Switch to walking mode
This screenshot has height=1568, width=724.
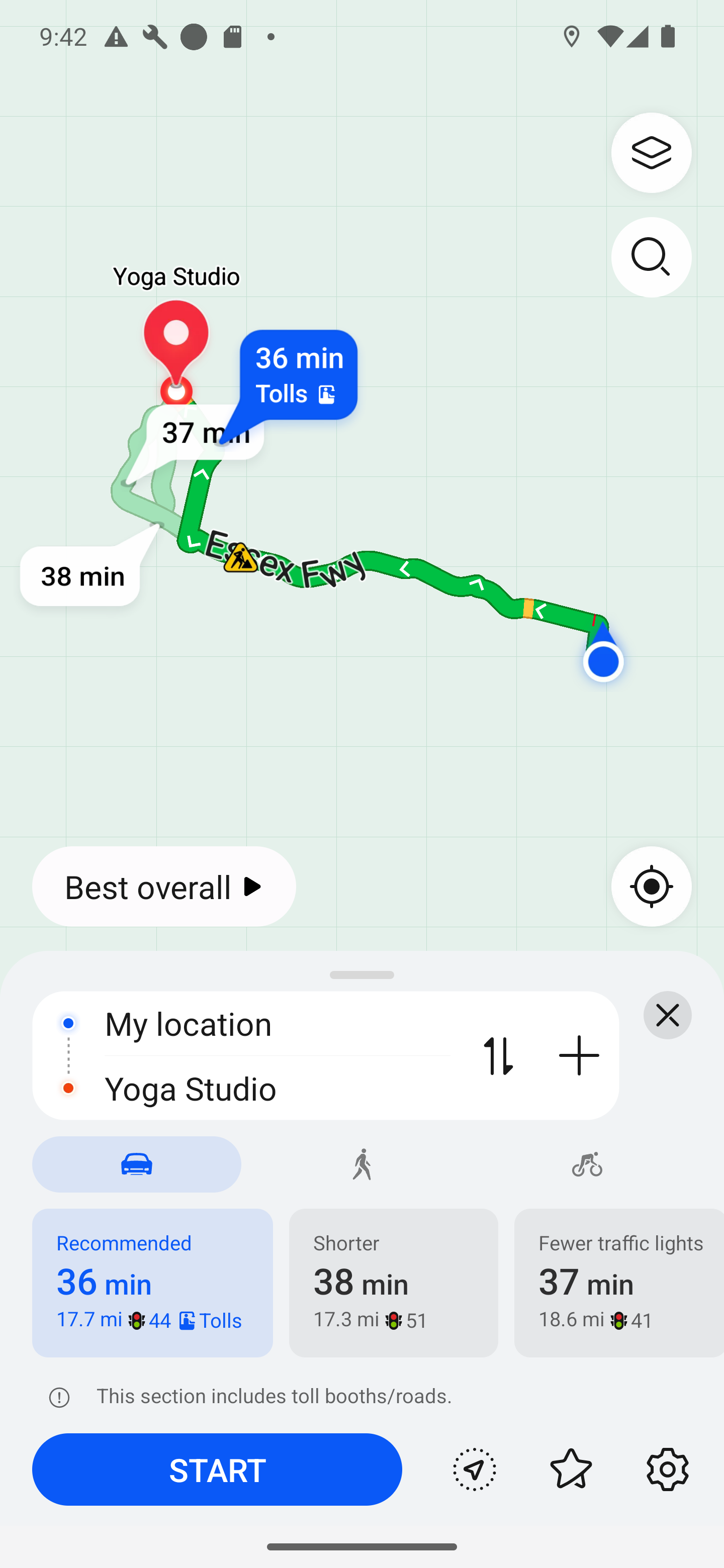pos(361,1164)
